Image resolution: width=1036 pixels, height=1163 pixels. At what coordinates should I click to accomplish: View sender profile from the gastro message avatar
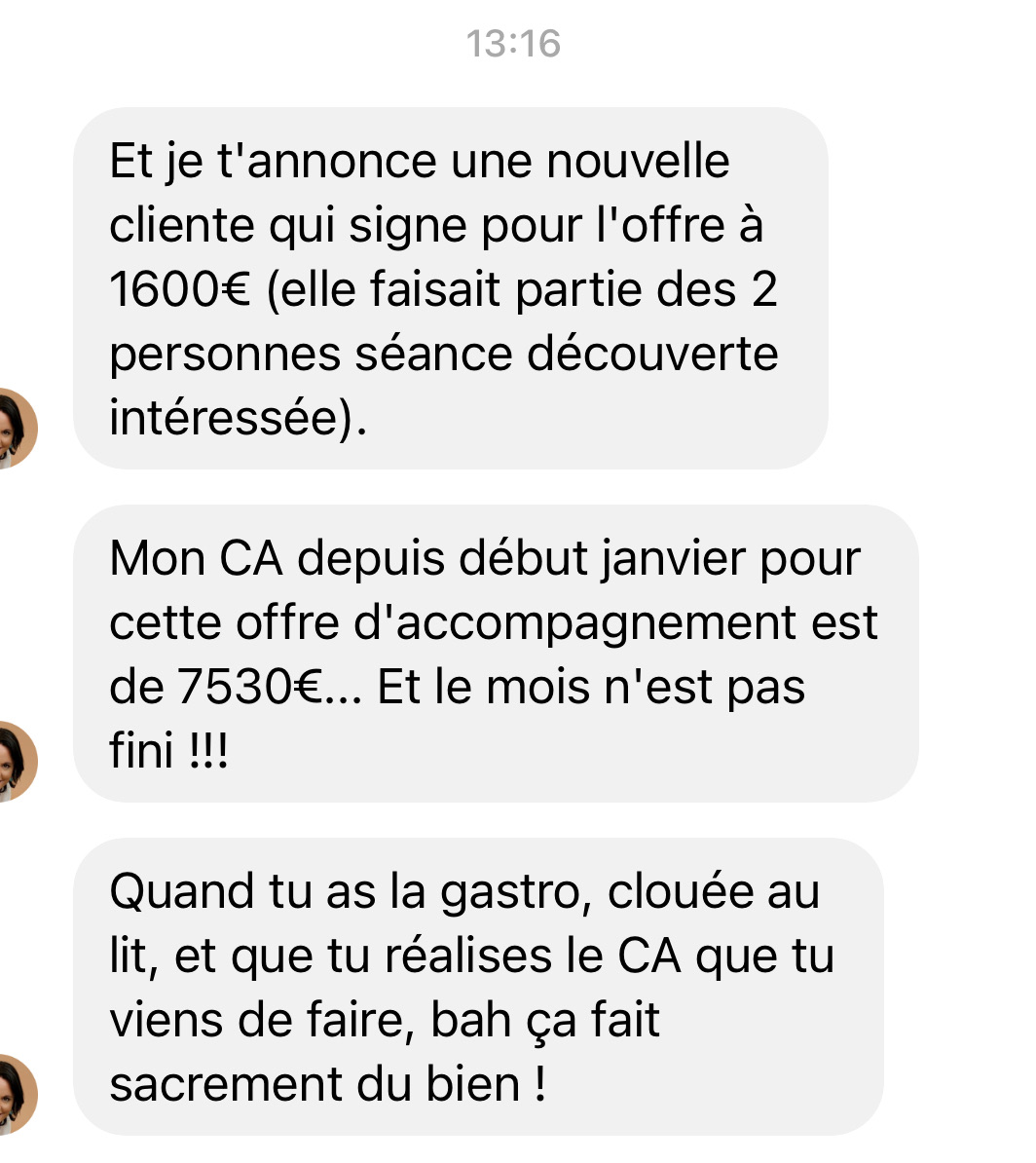tap(14, 1095)
